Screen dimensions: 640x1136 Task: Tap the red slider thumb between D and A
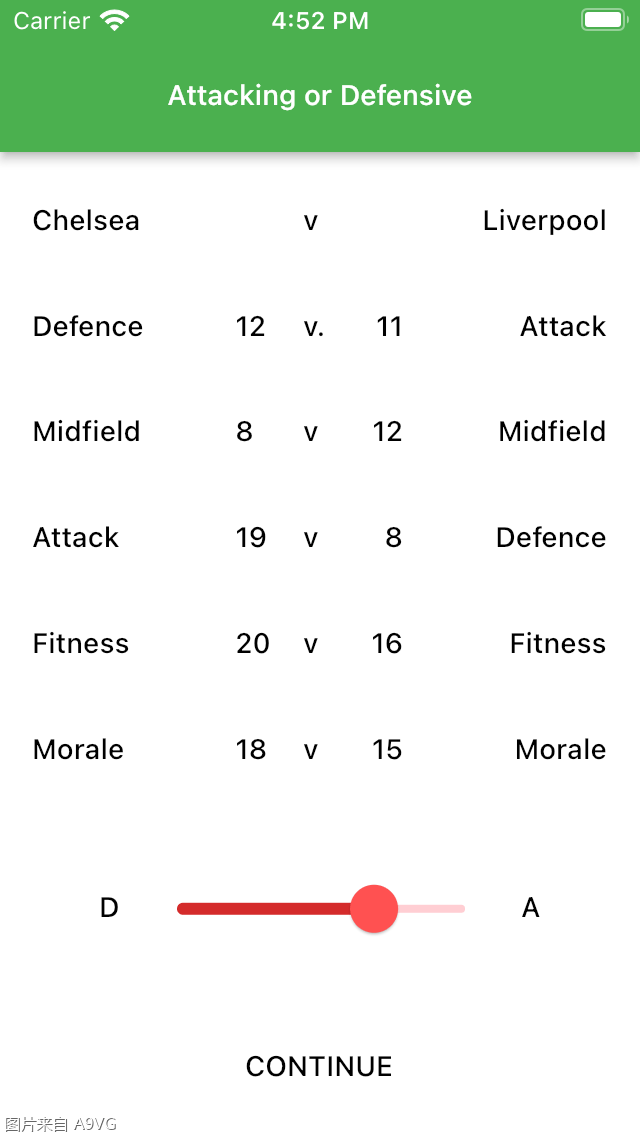[x=374, y=908]
